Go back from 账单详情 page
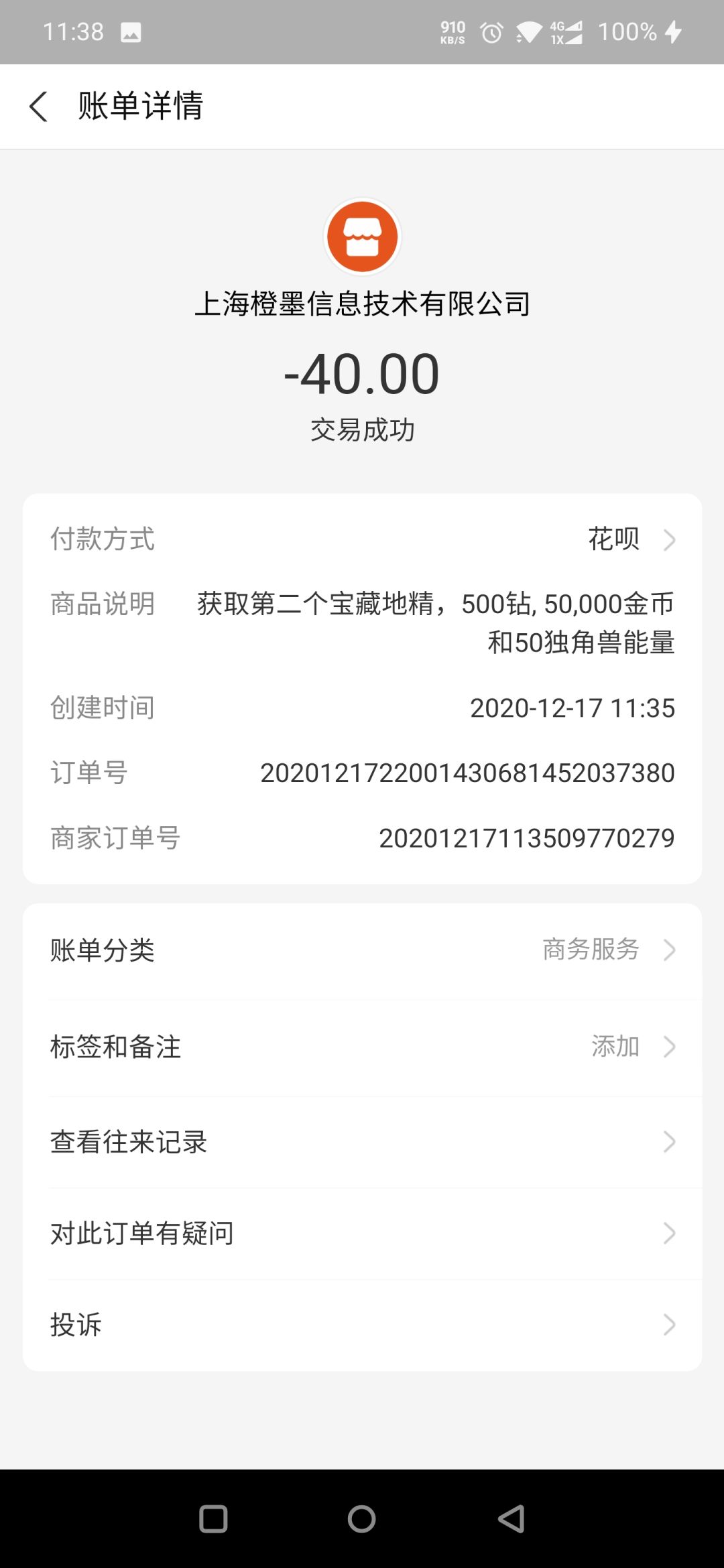 pyautogui.click(x=39, y=107)
